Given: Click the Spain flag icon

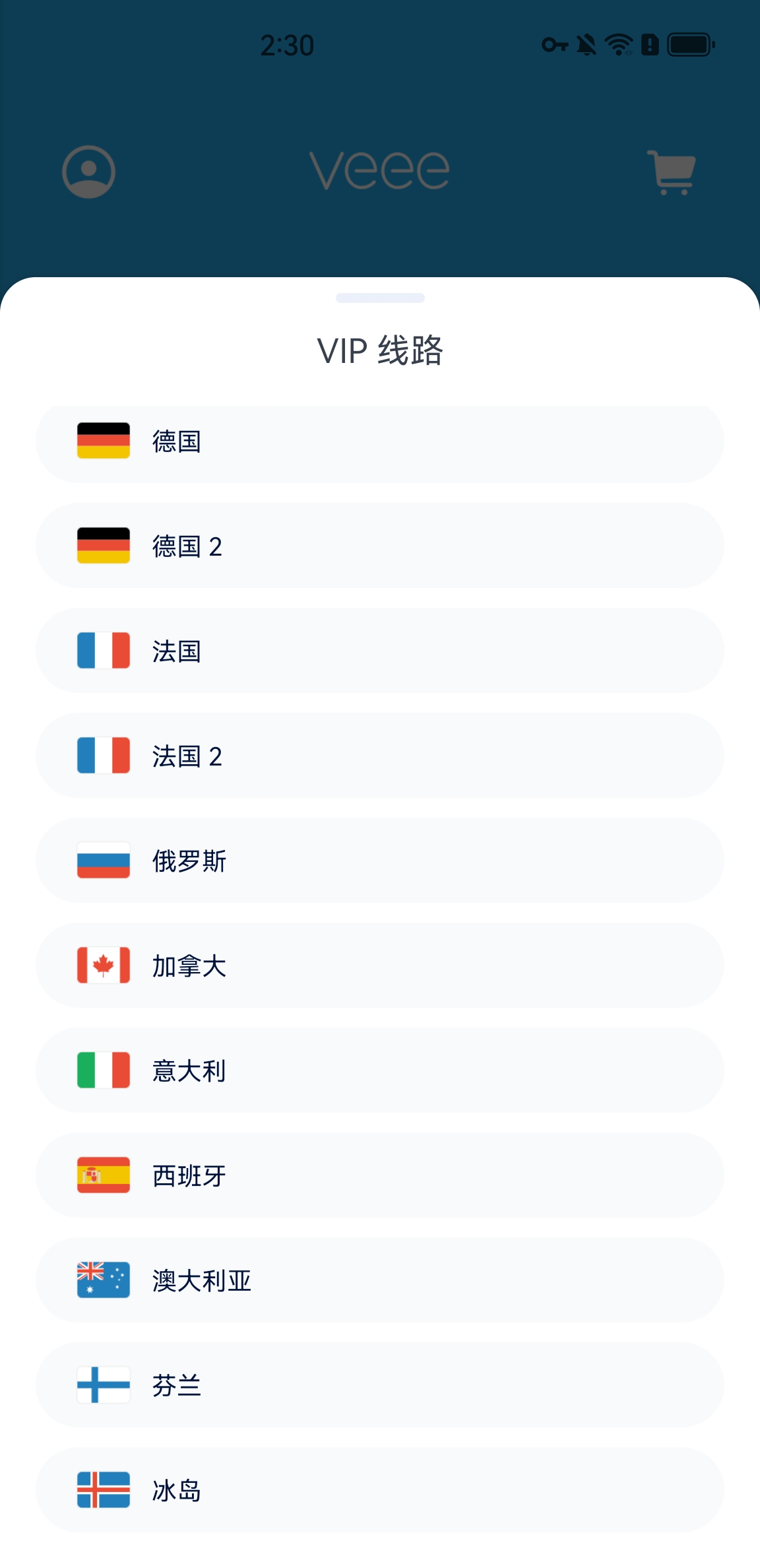Looking at the screenshot, I should (x=103, y=1175).
